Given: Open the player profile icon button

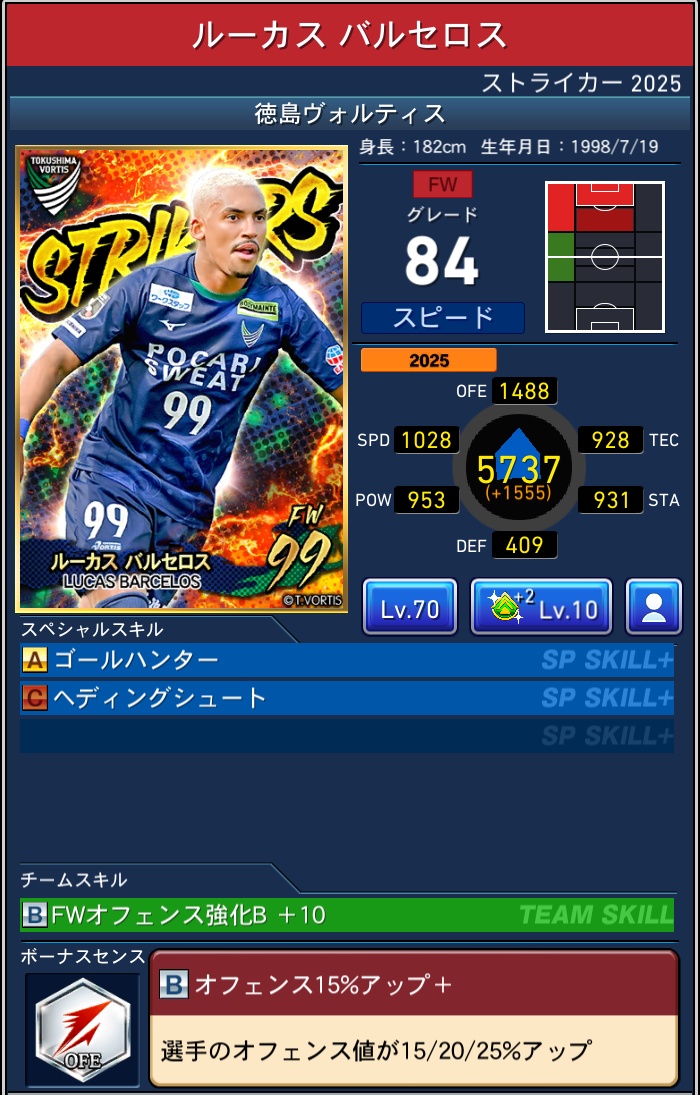Looking at the screenshot, I should pos(653,607).
